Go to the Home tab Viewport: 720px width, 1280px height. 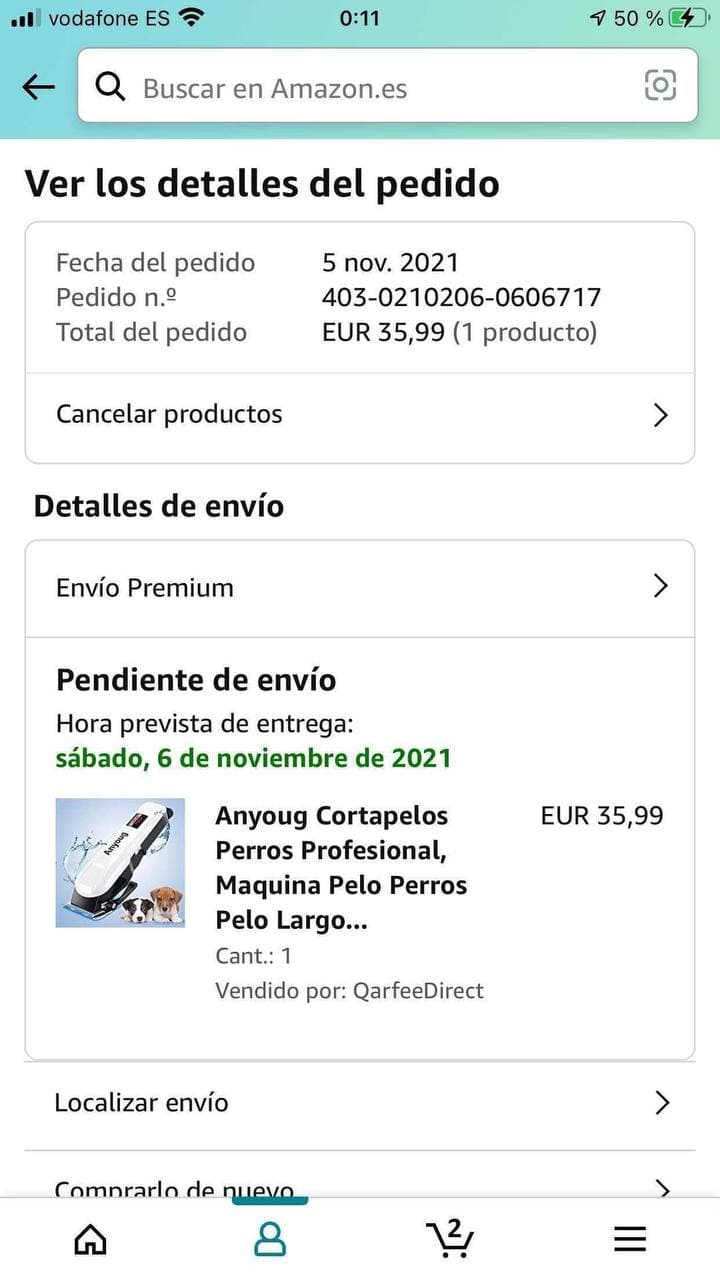point(90,1240)
